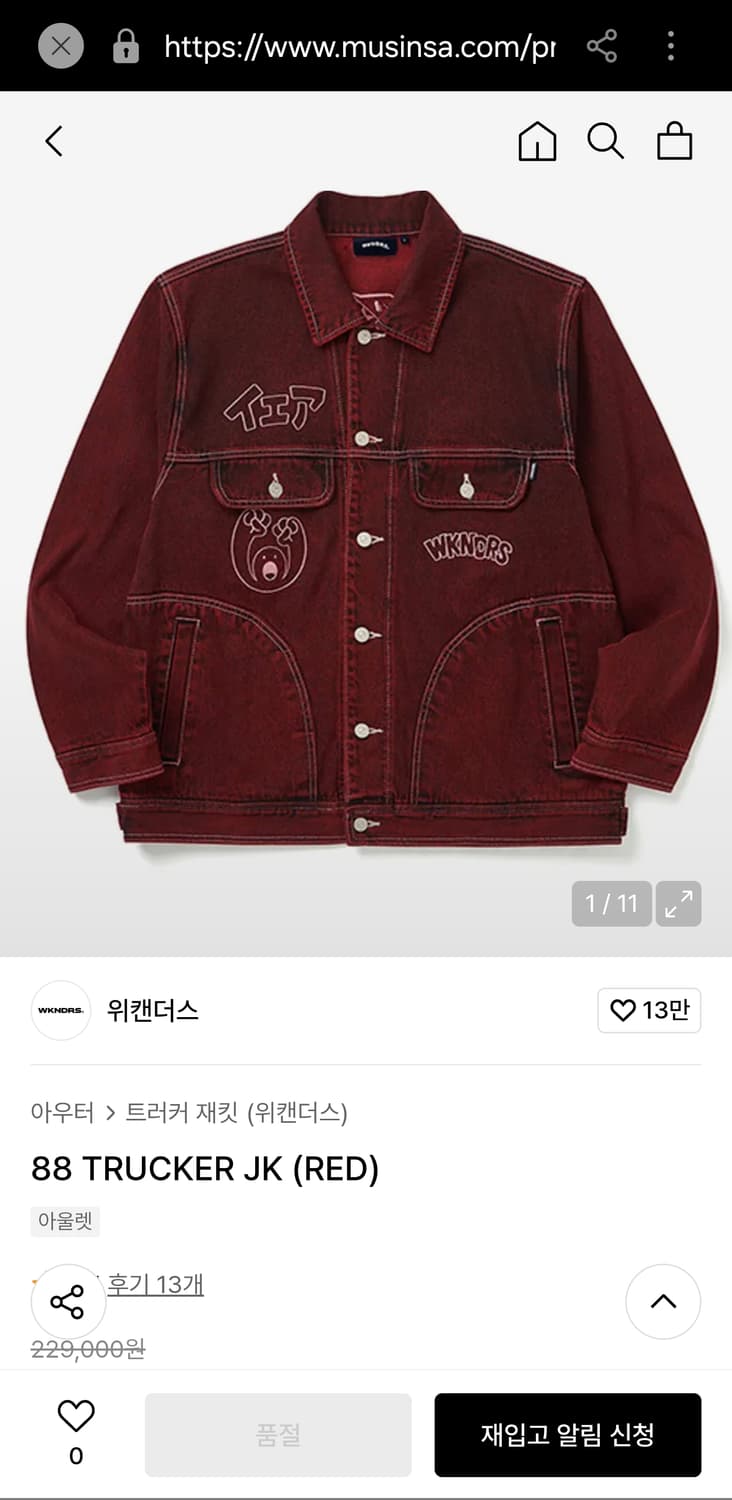
Task: Click the floating share icon
Action: [68, 1302]
